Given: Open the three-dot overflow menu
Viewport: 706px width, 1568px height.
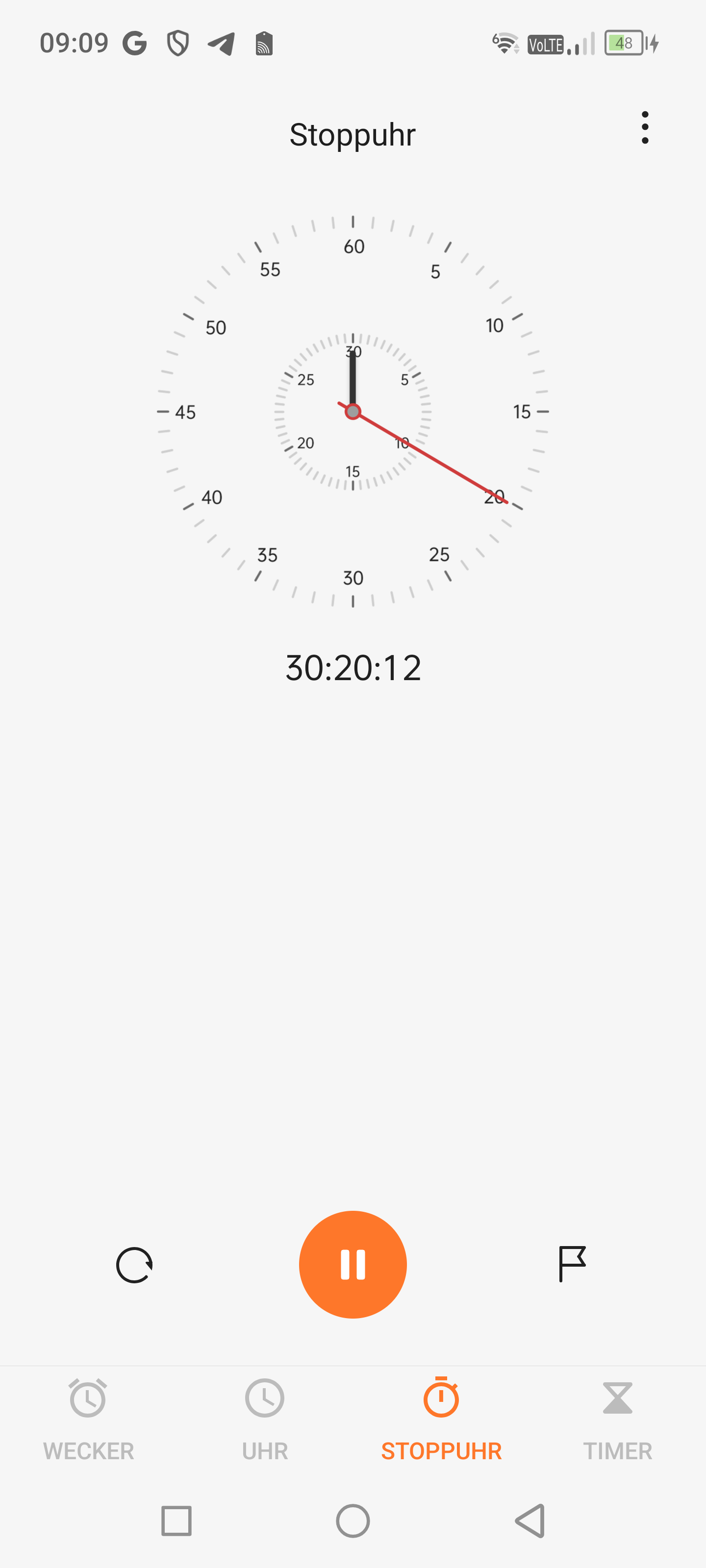Looking at the screenshot, I should (645, 128).
